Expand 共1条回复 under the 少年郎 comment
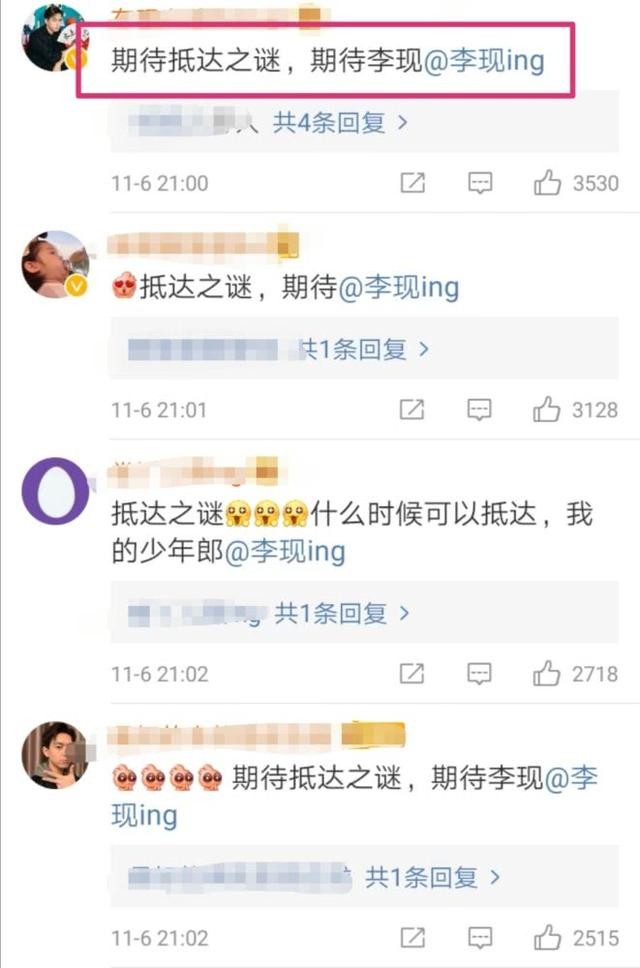Image resolution: width=640 pixels, height=968 pixels. pos(342,613)
